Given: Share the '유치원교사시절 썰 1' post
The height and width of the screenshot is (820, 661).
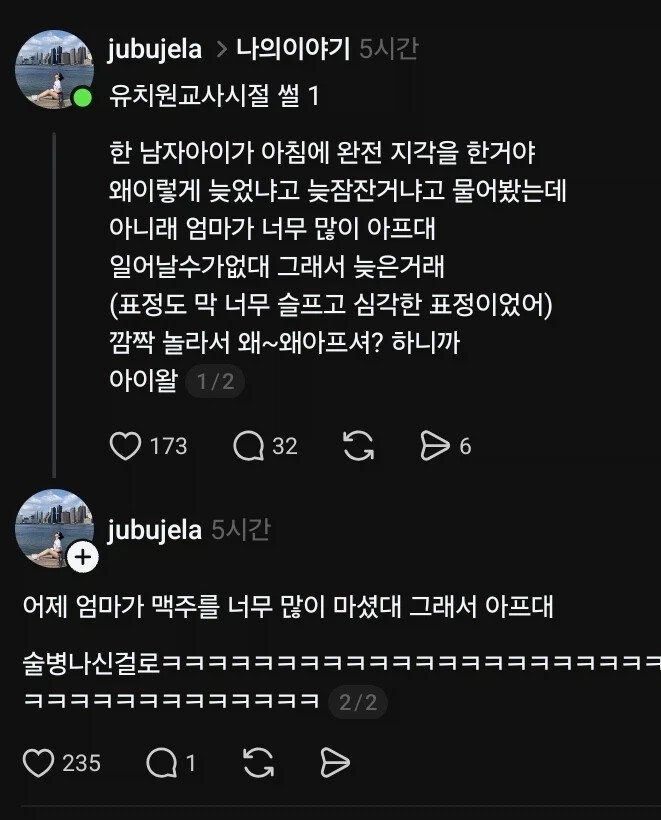Looking at the screenshot, I should coord(435,446).
